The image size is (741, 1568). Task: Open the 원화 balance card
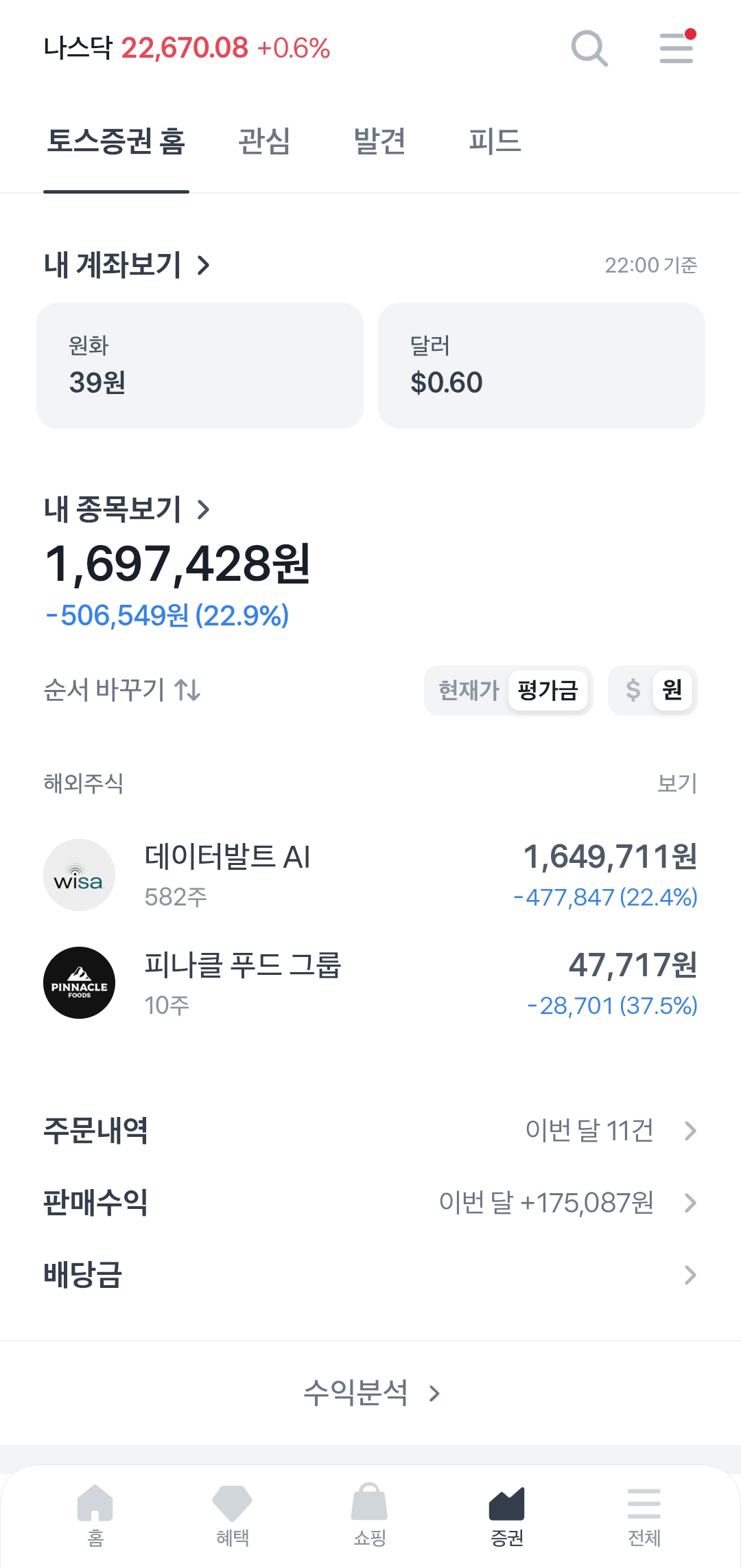tap(200, 366)
